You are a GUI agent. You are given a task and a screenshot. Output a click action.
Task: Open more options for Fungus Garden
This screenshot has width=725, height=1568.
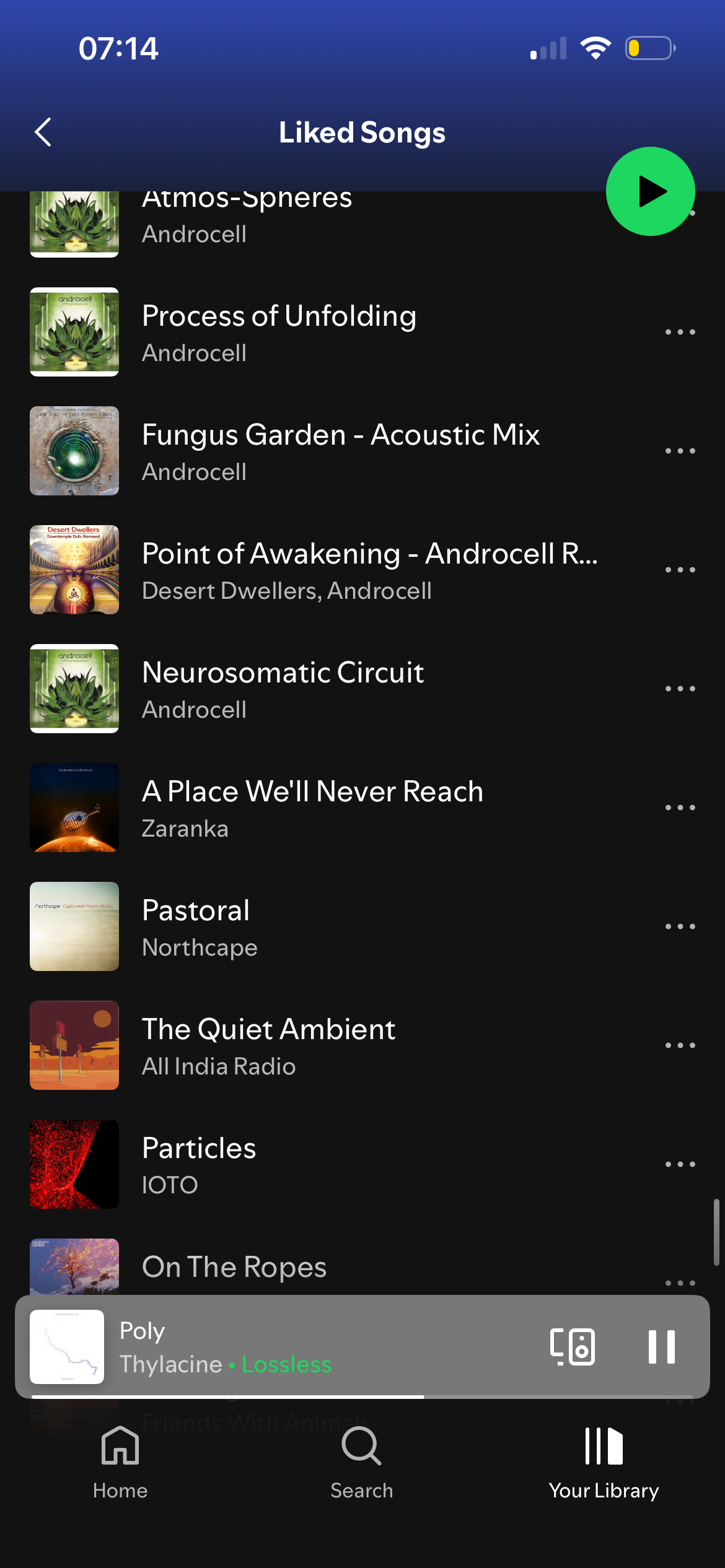680,451
